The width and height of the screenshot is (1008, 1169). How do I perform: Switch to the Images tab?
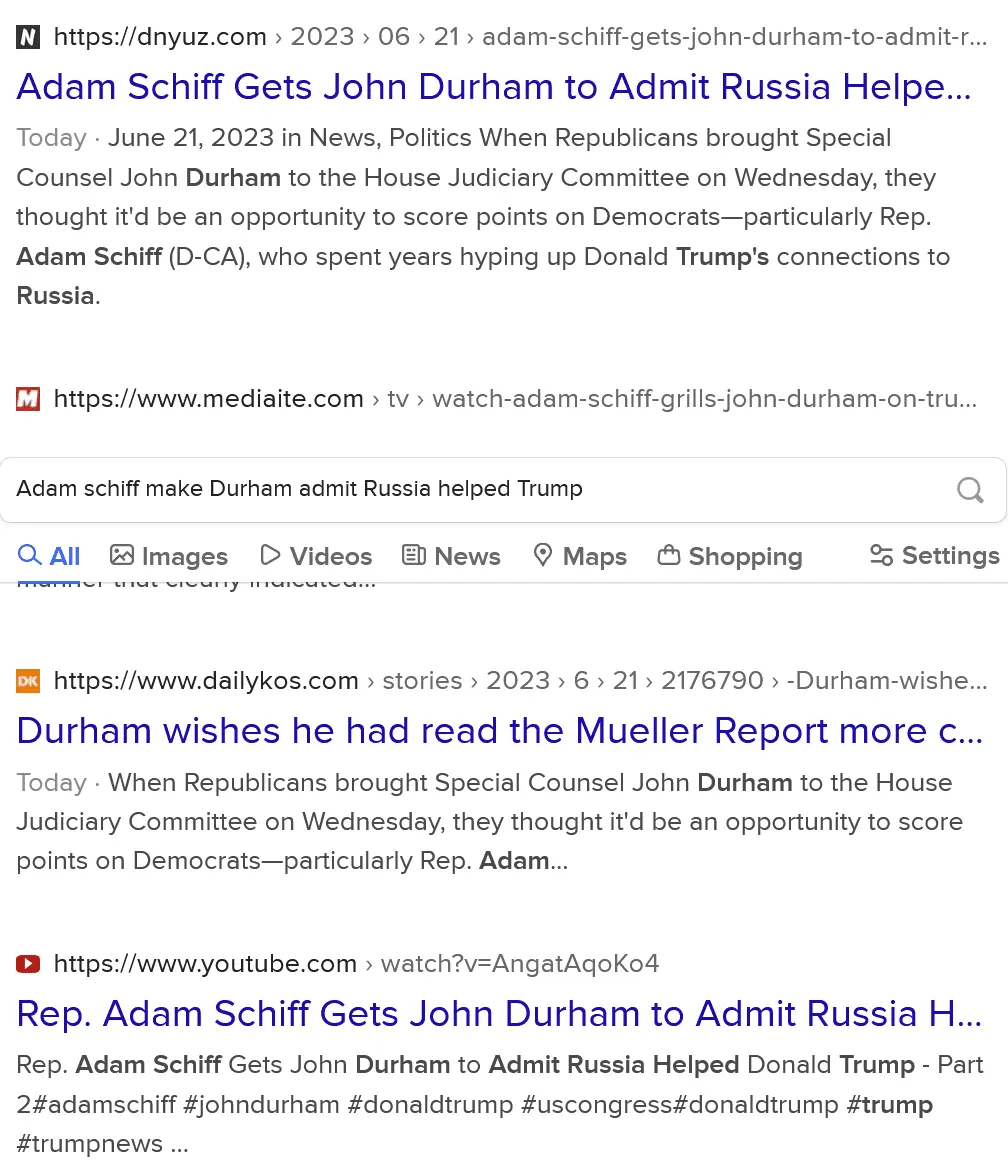click(169, 556)
